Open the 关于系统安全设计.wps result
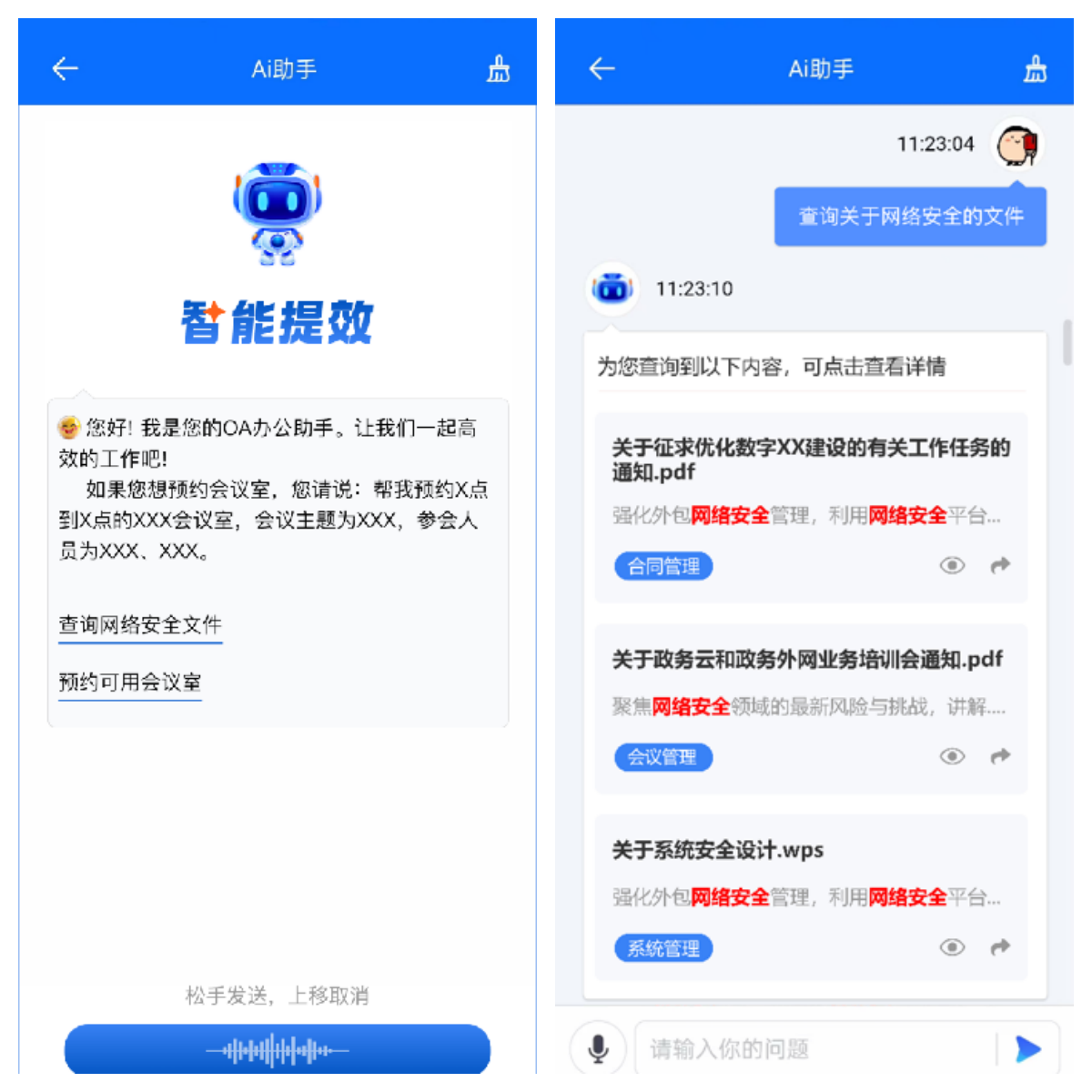The height and width of the screenshot is (1092, 1092). [717, 850]
